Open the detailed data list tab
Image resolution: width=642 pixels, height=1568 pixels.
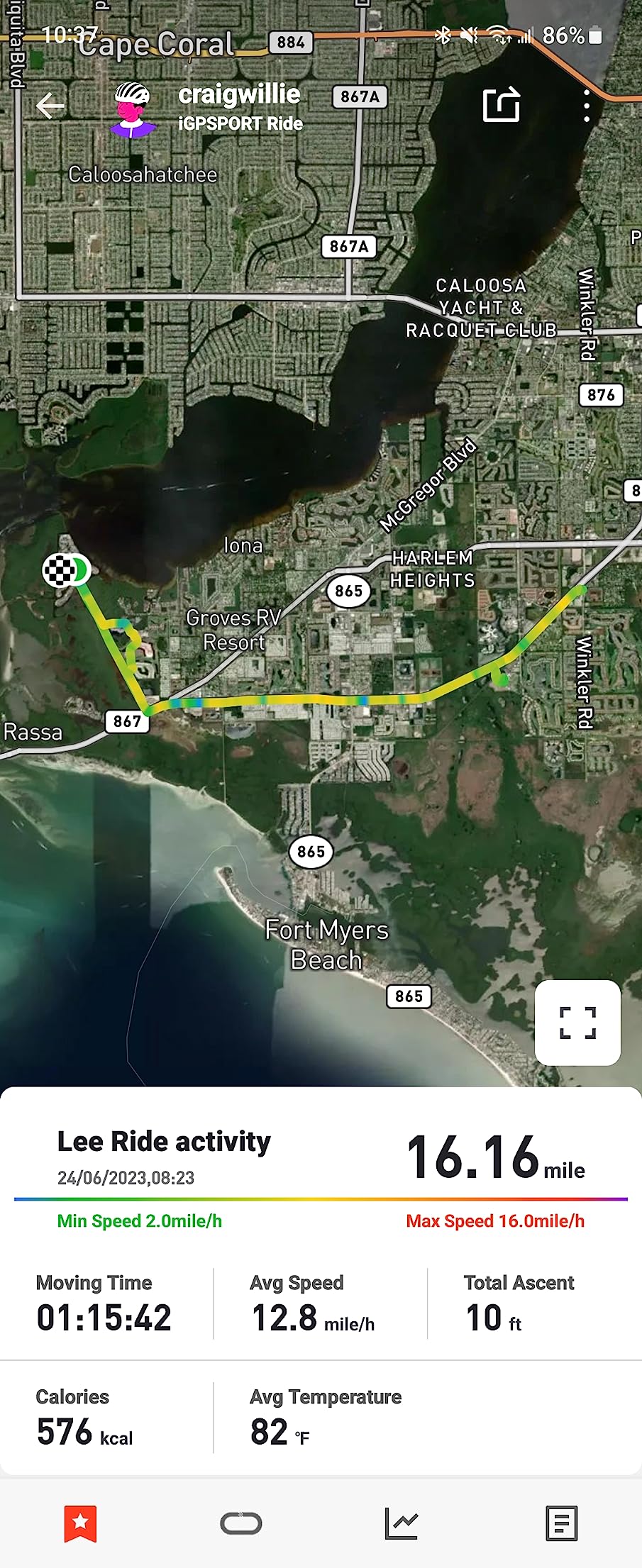[x=562, y=1523]
